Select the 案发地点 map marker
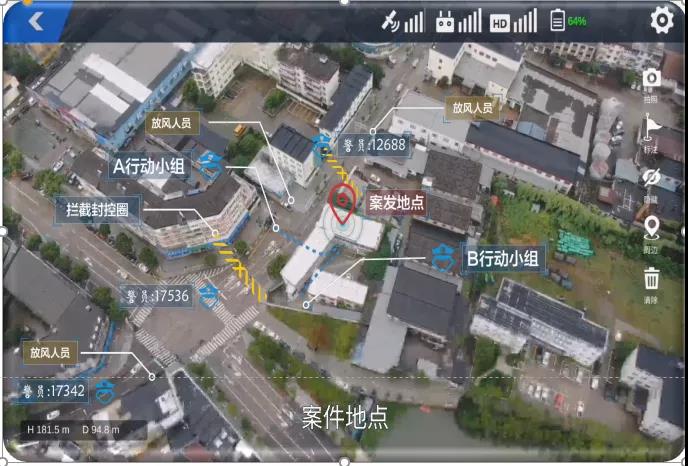Viewport: 688px width, 466px height. click(x=343, y=204)
